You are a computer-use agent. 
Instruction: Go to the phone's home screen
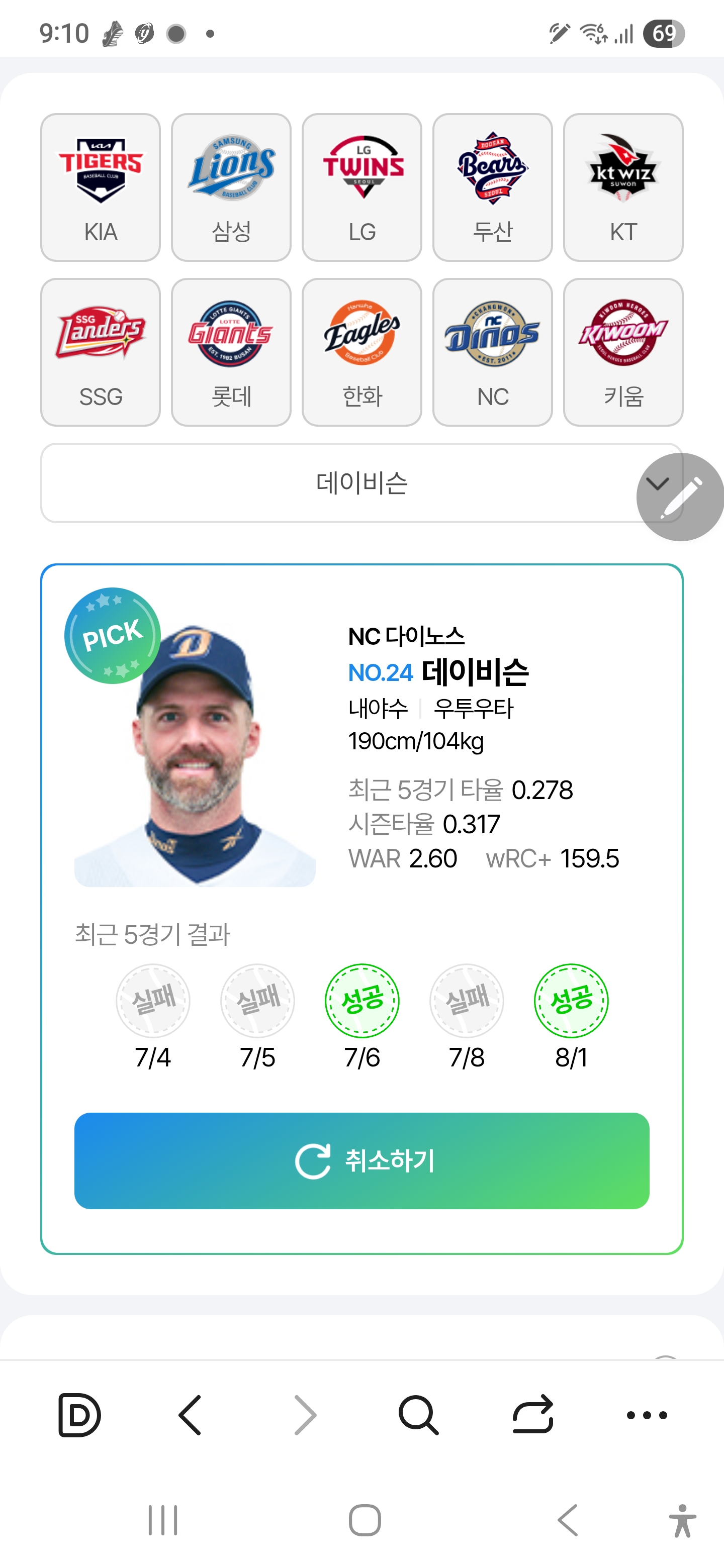pos(365,1520)
